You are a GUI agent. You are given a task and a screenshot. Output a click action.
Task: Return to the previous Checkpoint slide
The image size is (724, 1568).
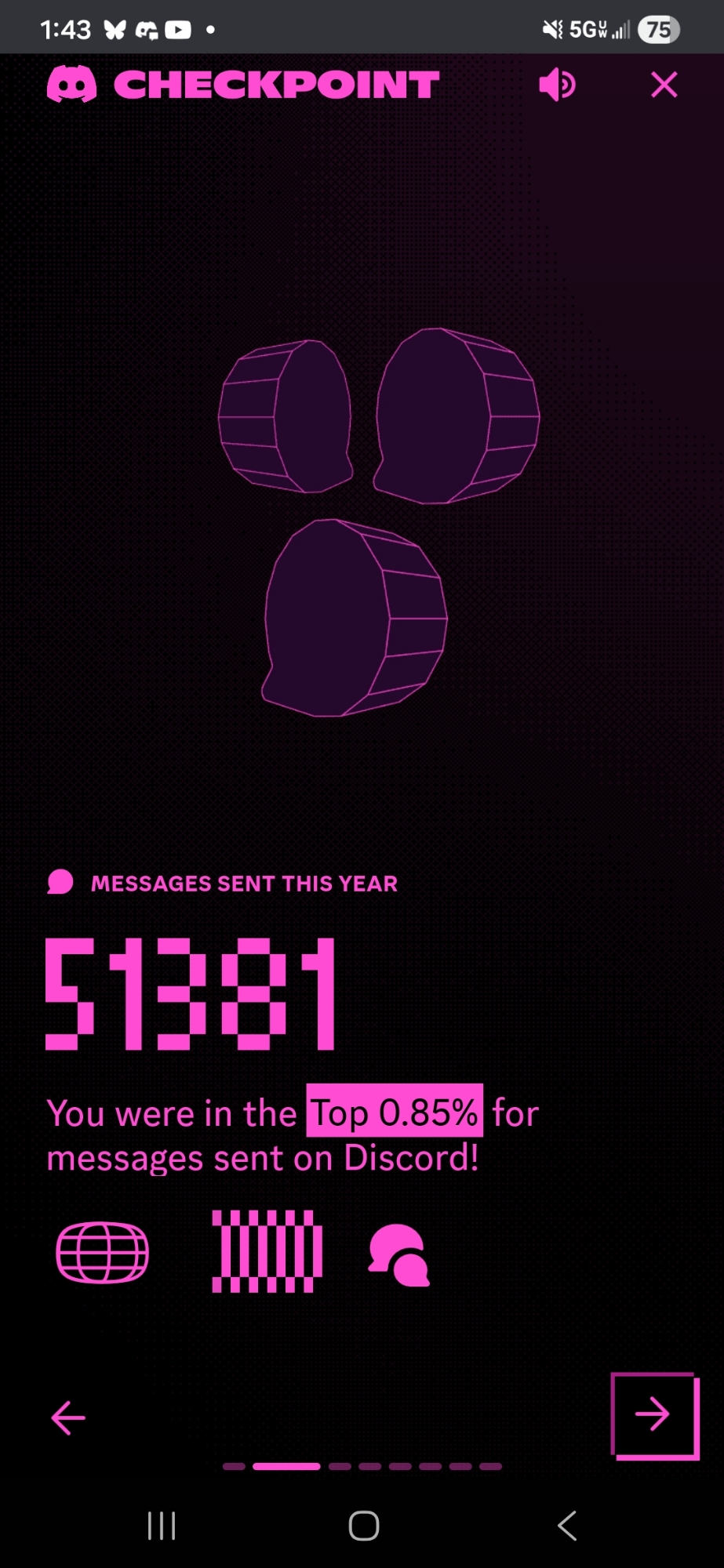pos(68,1417)
